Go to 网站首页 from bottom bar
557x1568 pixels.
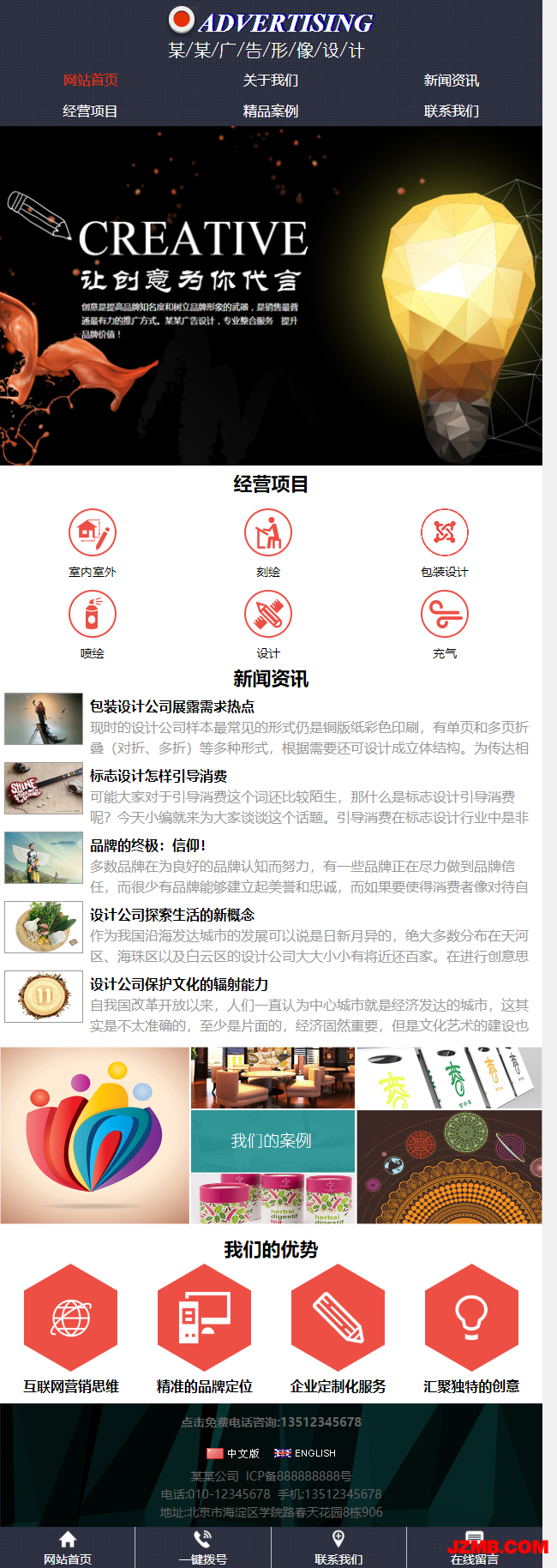[68, 1548]
